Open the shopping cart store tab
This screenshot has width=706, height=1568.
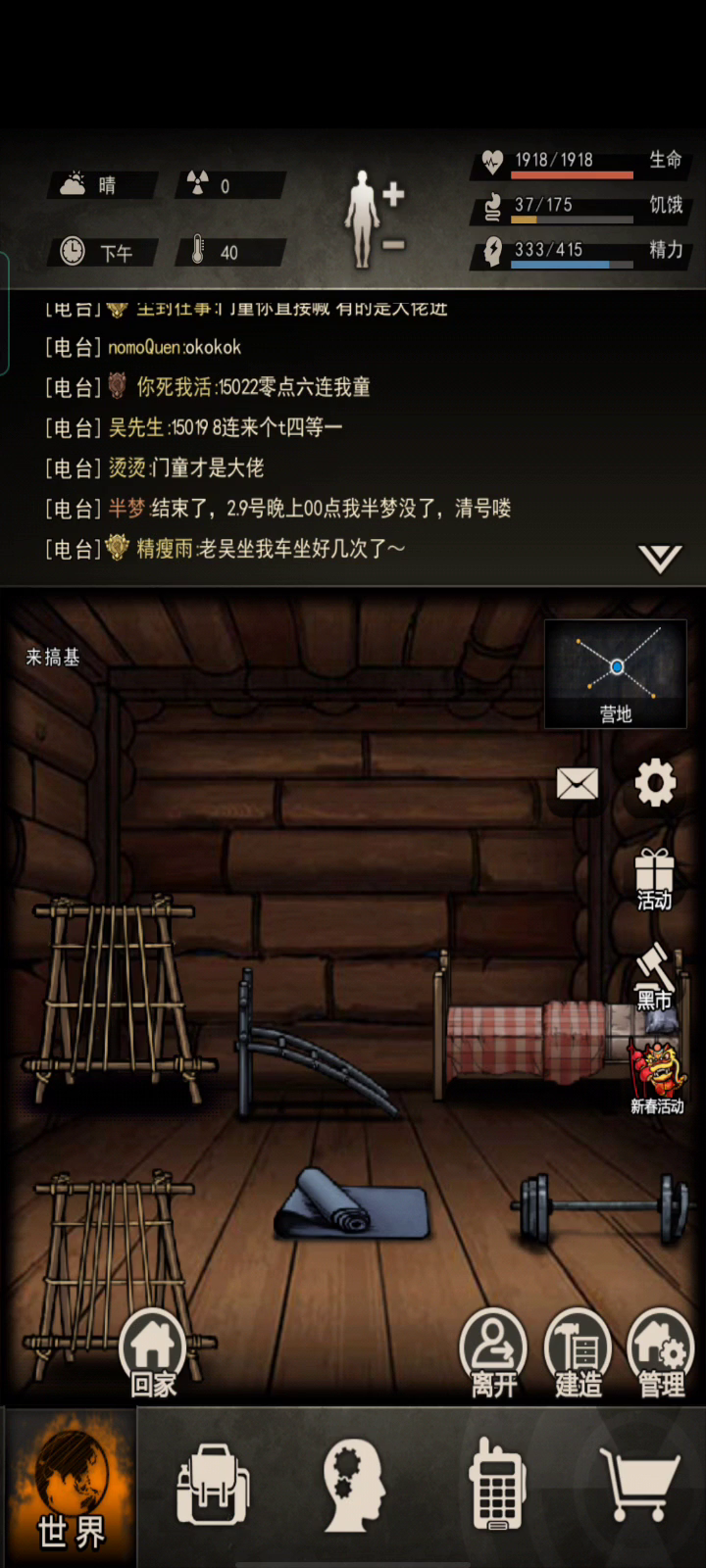[x=638, y=1487]
